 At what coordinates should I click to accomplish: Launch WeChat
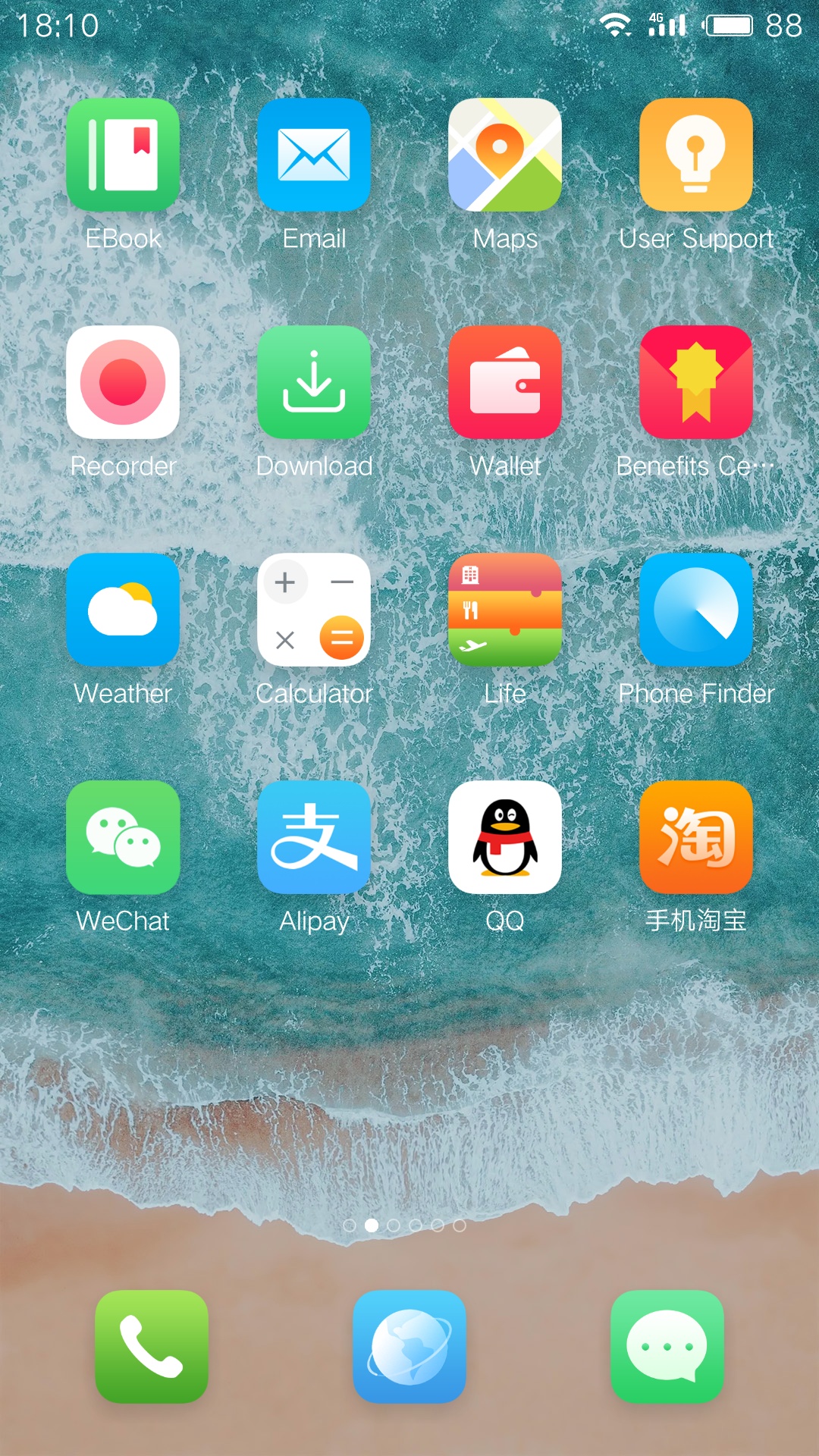[x=123, y=837]
